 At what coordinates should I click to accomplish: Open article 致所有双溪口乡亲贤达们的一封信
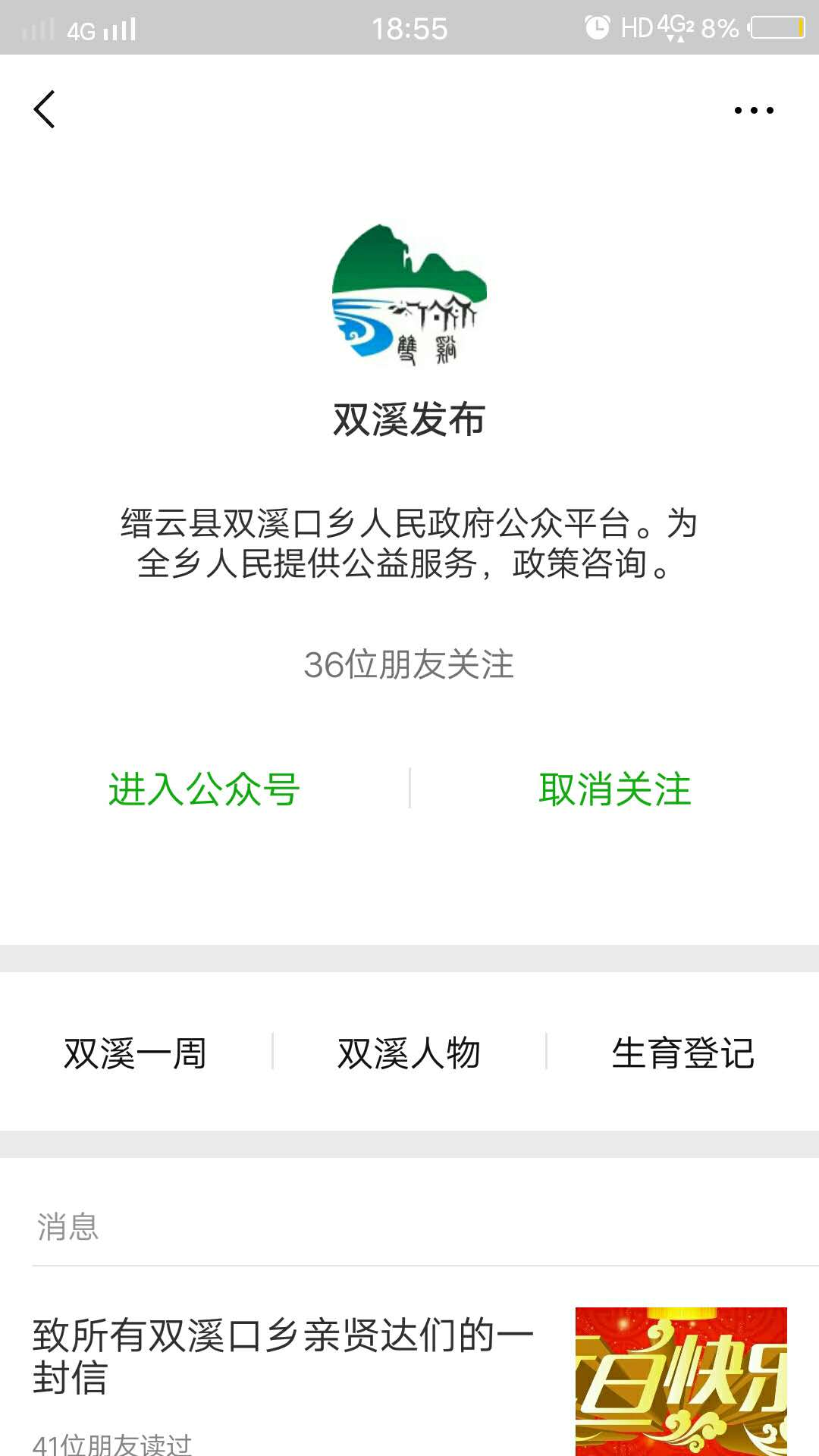point(284,1357)
